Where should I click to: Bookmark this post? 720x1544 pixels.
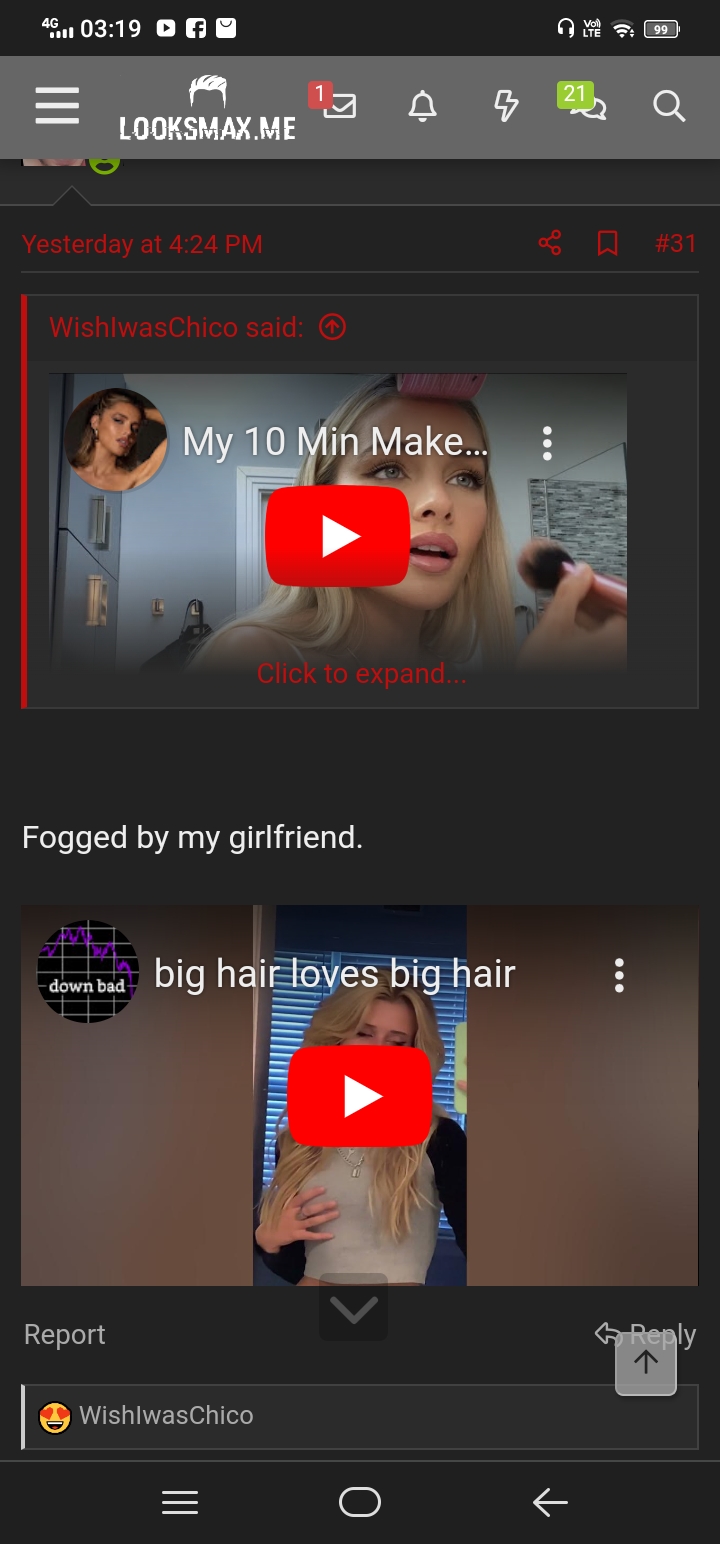pos(608,243)
